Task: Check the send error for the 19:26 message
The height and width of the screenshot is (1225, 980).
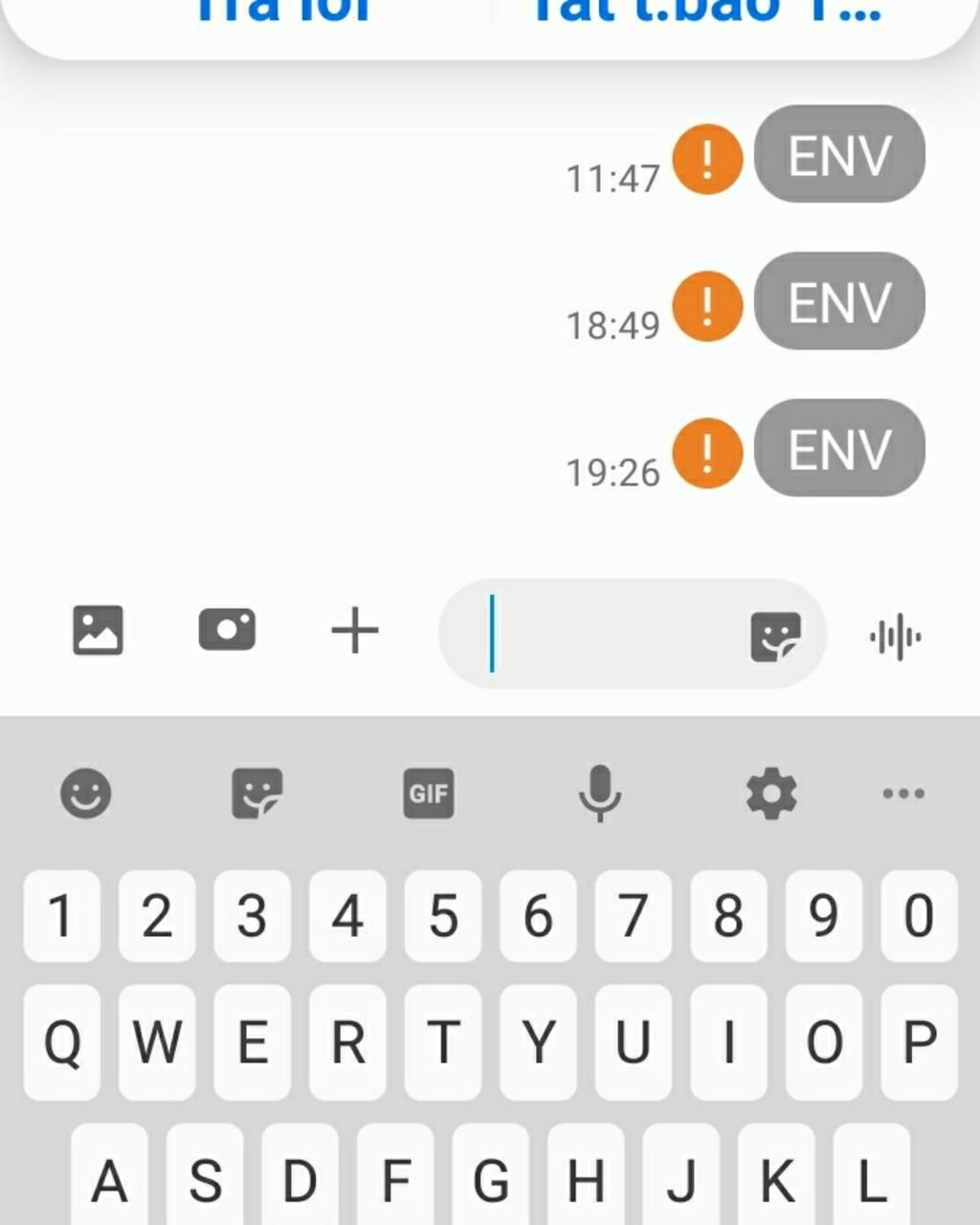Action: pos(707,453)
